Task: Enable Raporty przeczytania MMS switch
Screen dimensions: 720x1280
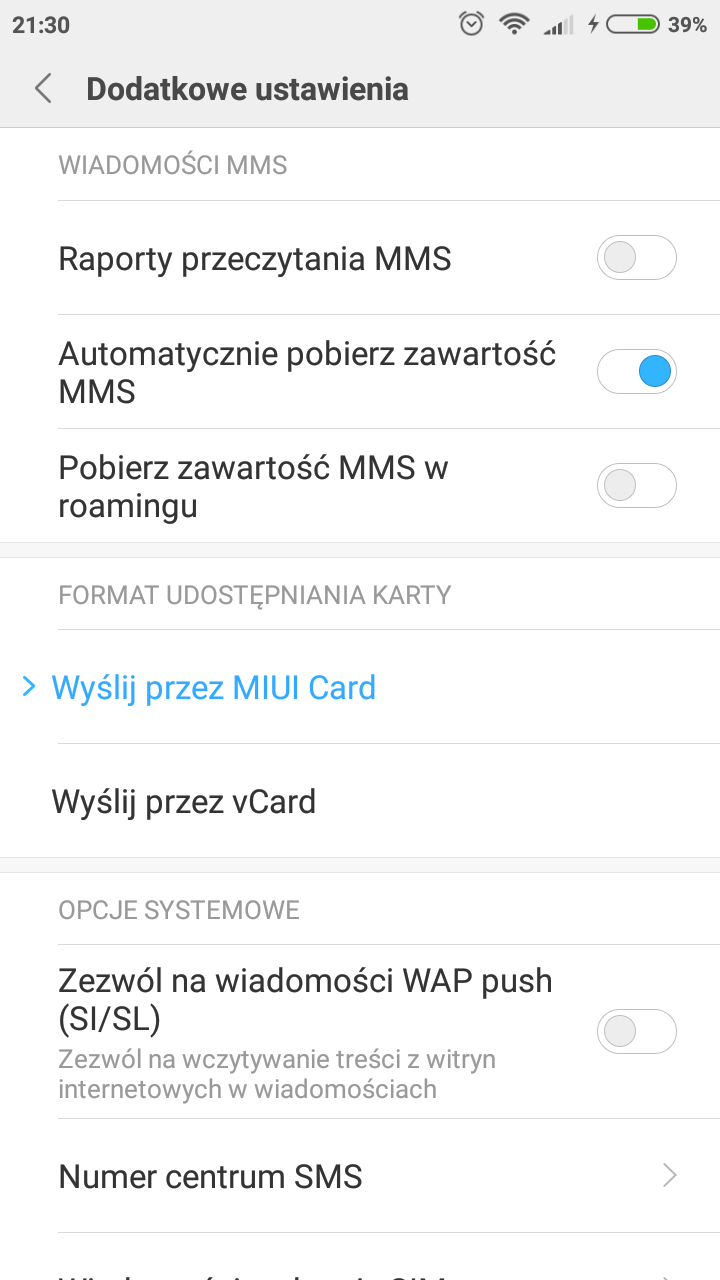Action: tap(636, 258)
